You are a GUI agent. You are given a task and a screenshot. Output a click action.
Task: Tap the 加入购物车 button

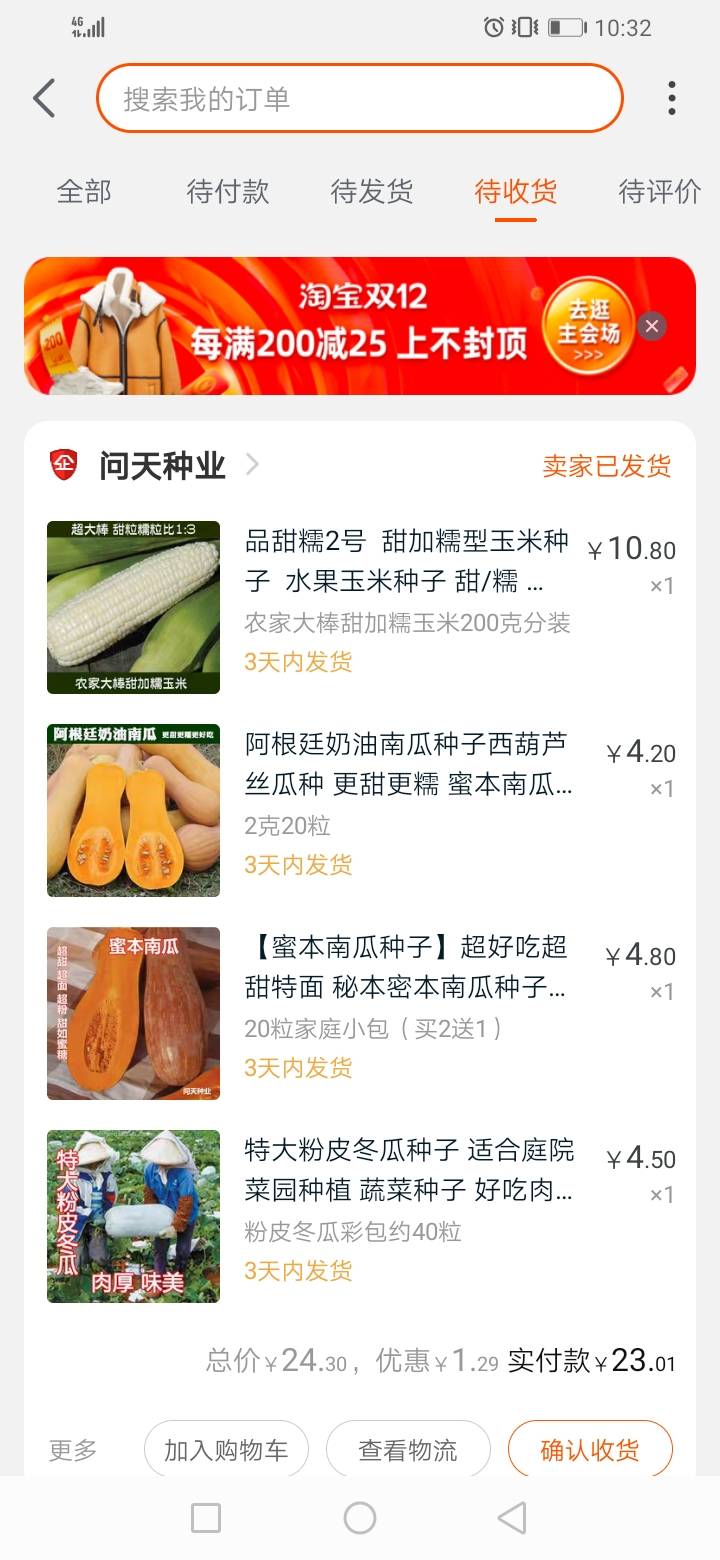226,1450
